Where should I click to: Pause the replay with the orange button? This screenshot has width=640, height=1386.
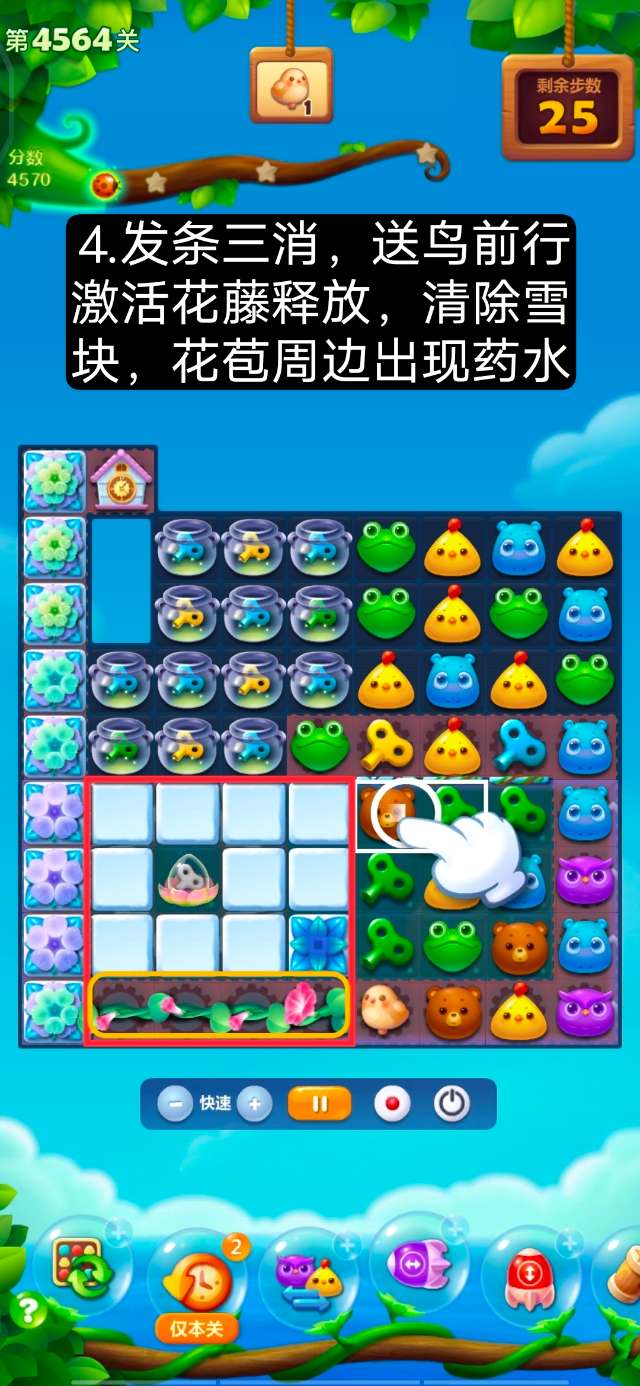(x=320, y=1104)
